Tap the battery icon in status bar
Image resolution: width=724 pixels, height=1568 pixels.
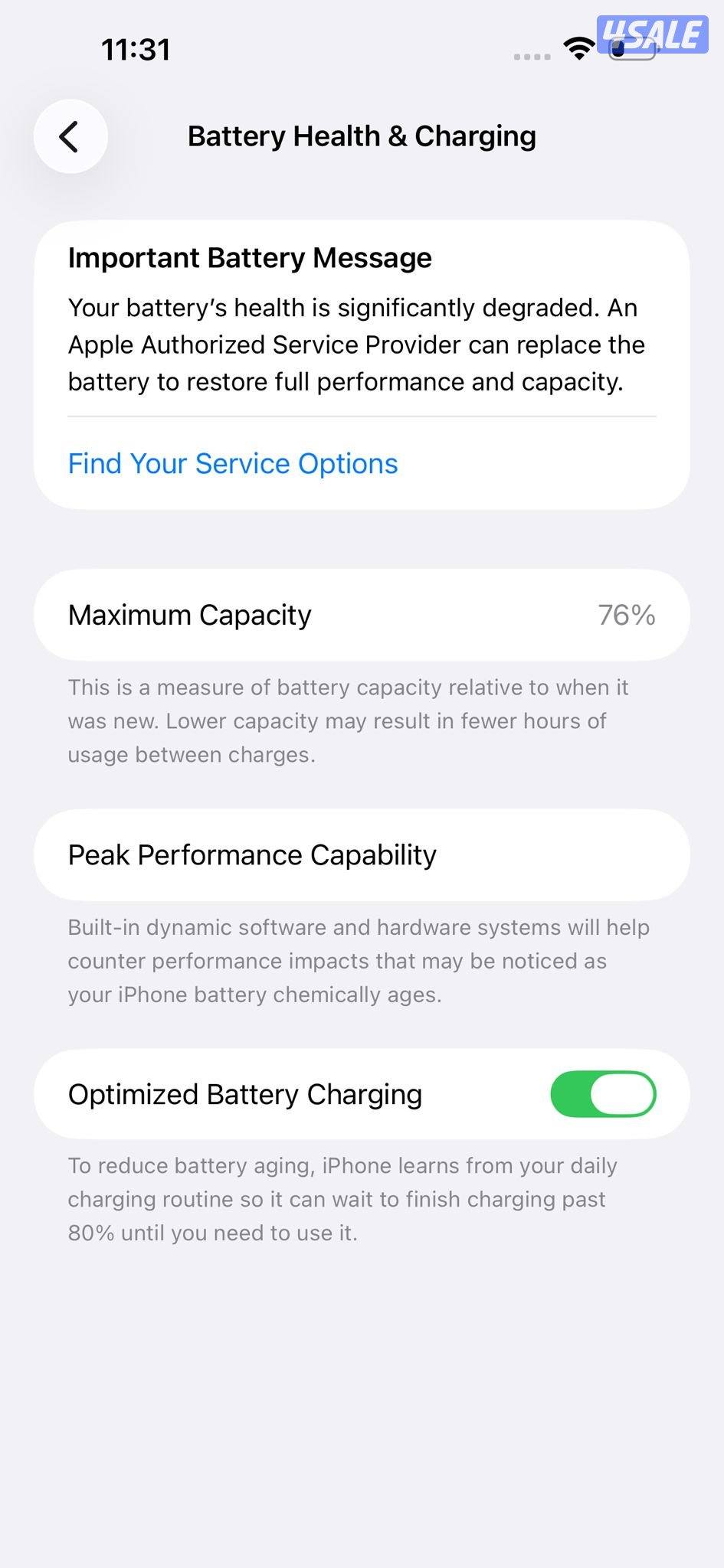coord(633,47)
